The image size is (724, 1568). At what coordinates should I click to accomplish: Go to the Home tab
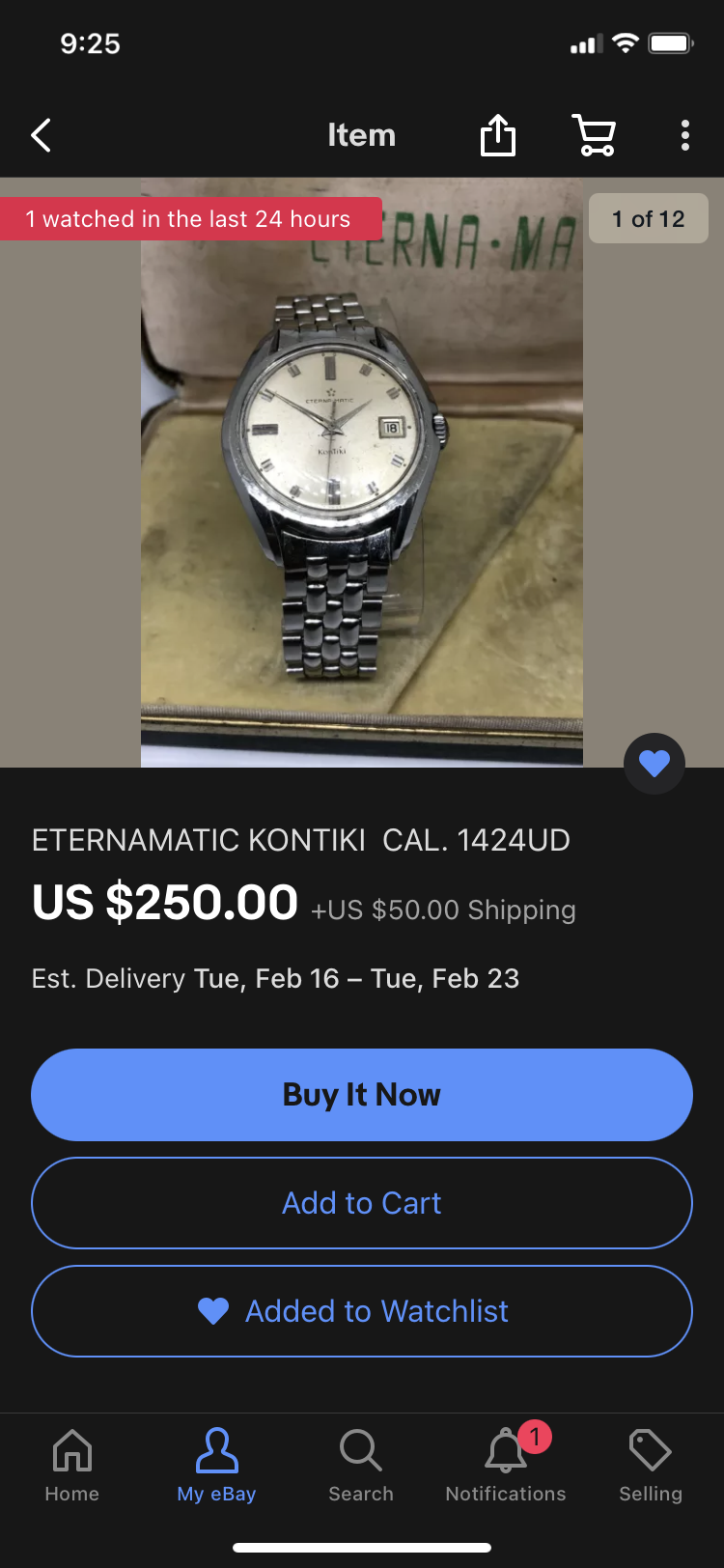[72, 1466]
